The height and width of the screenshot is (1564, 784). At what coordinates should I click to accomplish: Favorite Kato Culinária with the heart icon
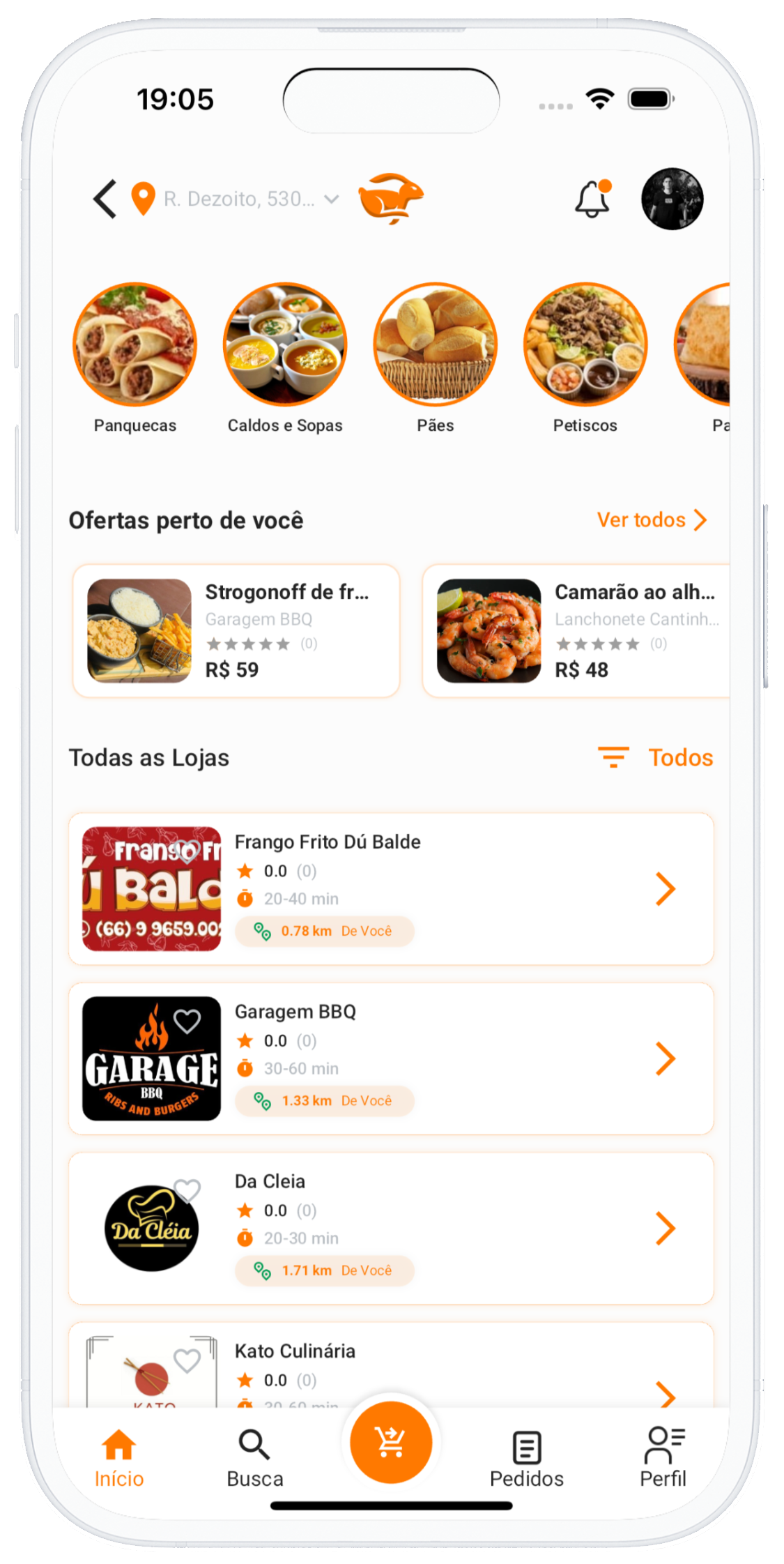[187, 1360]
